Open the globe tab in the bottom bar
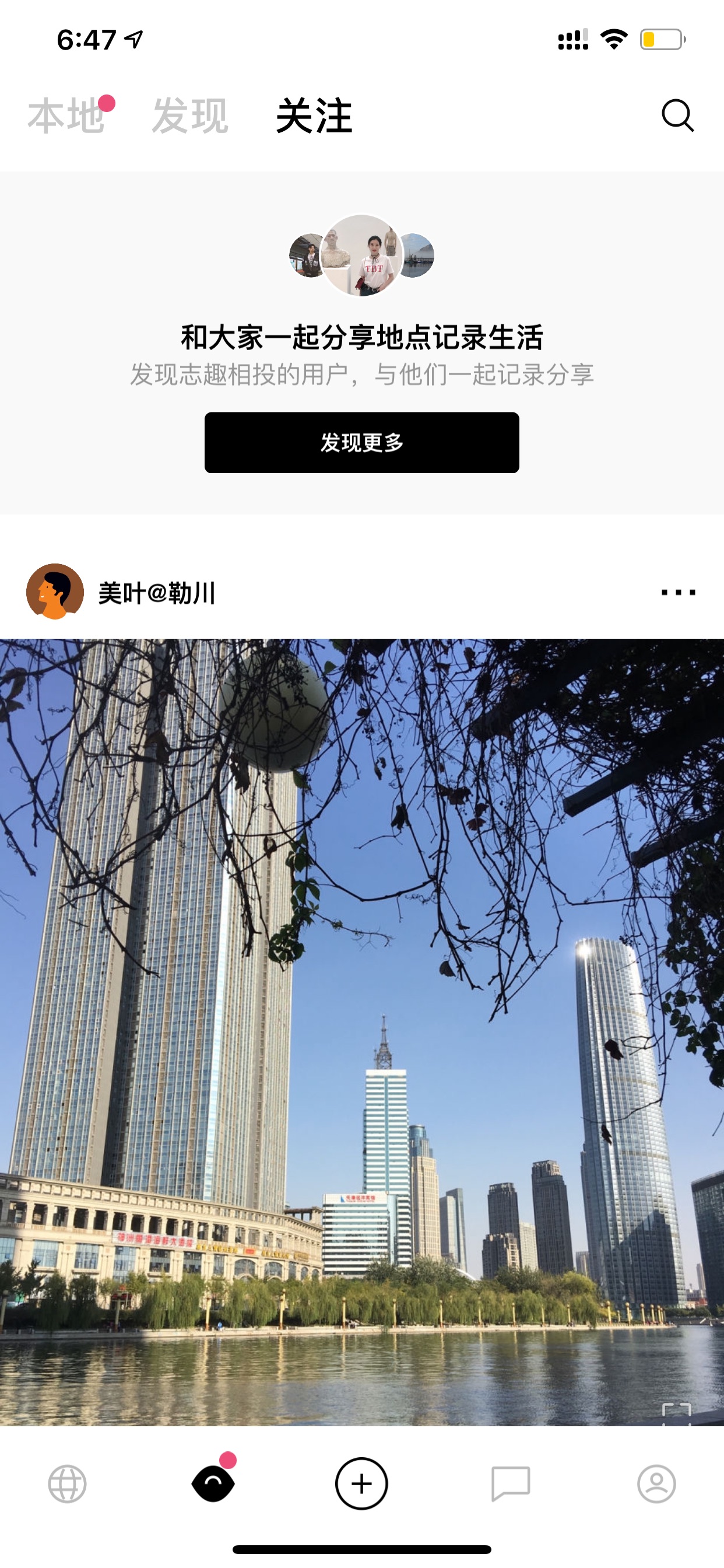Viewport: 724px width, 1568px height. (68, 1483)
